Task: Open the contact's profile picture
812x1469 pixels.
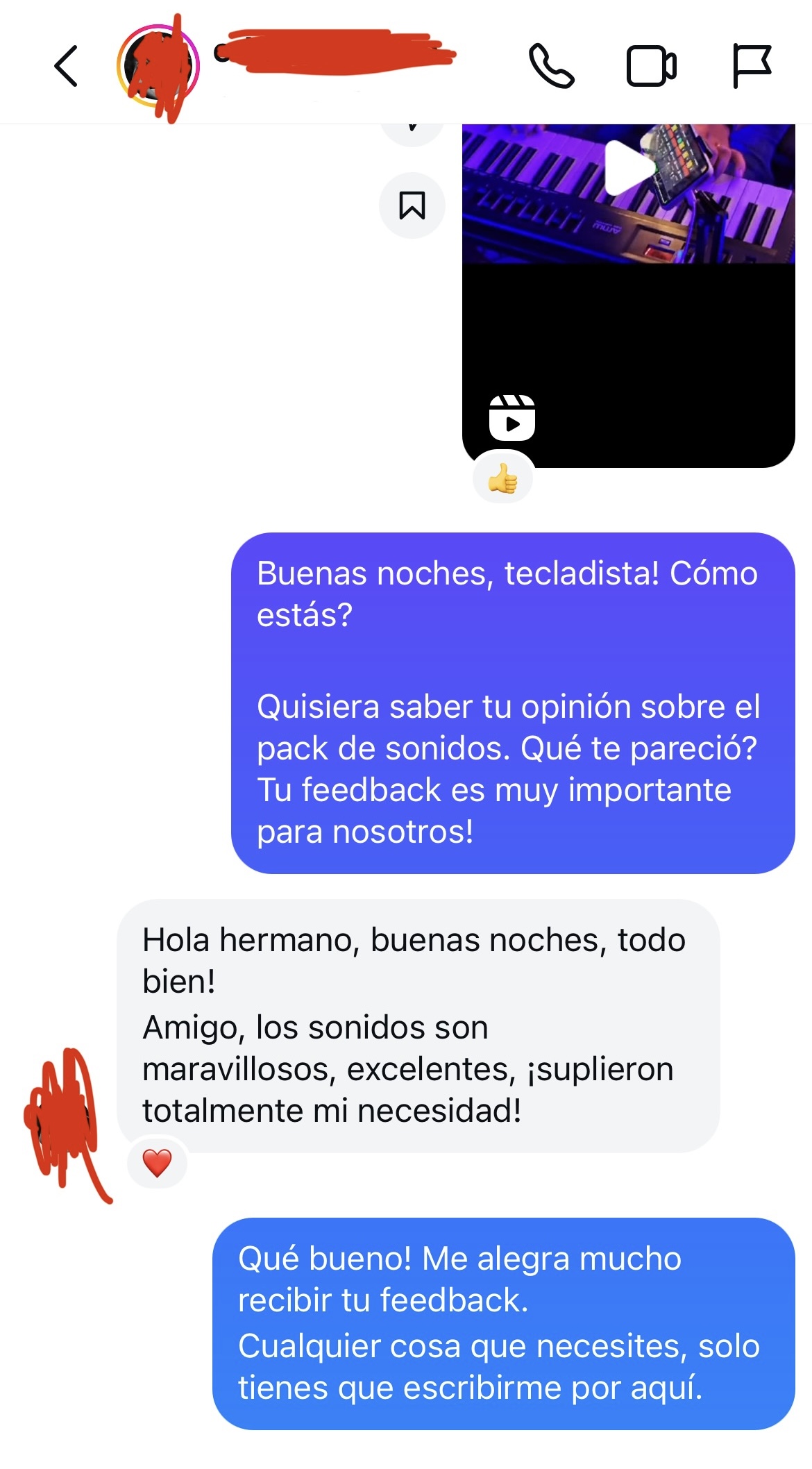Action: [x=158, y=67]
